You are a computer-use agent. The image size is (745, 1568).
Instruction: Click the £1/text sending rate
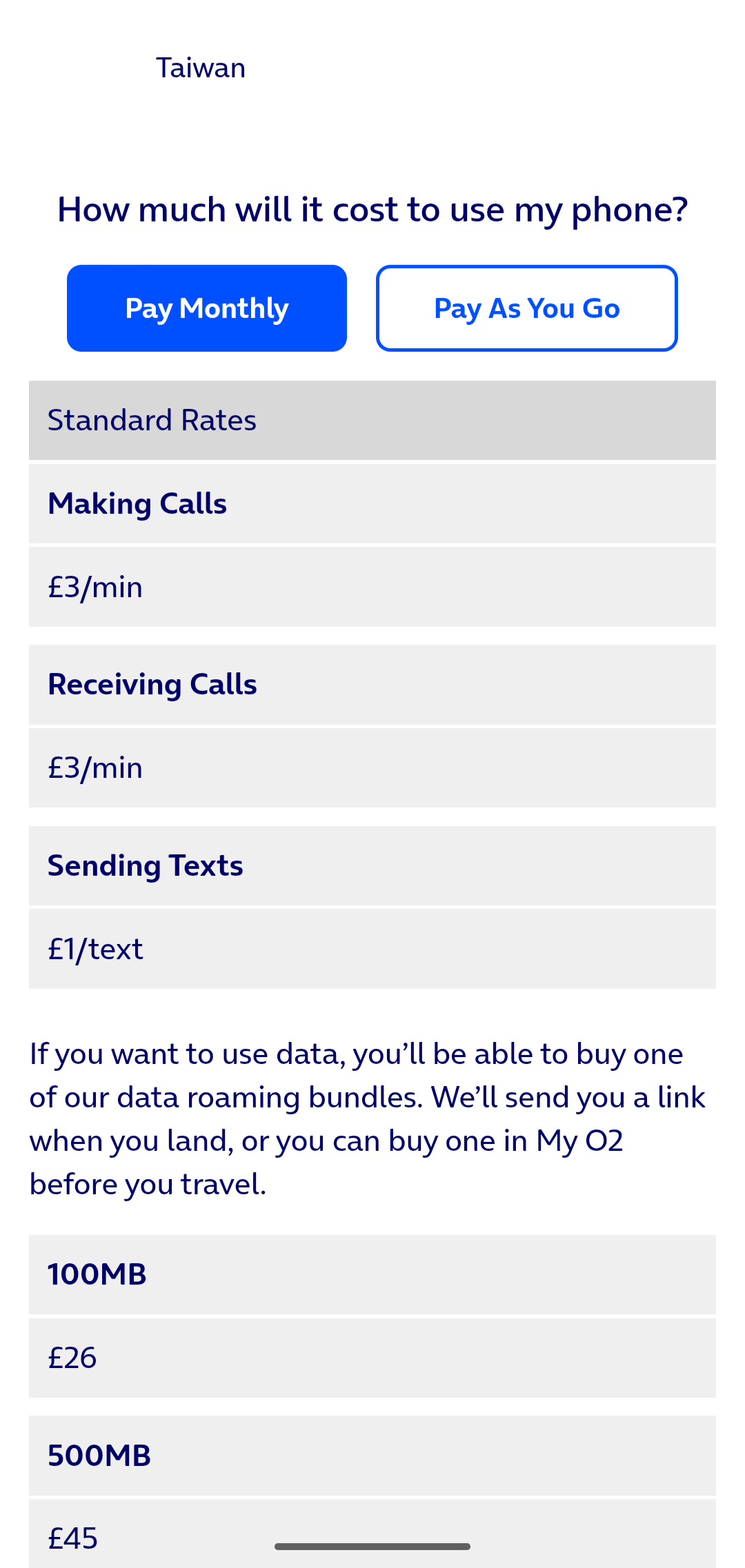372,949
